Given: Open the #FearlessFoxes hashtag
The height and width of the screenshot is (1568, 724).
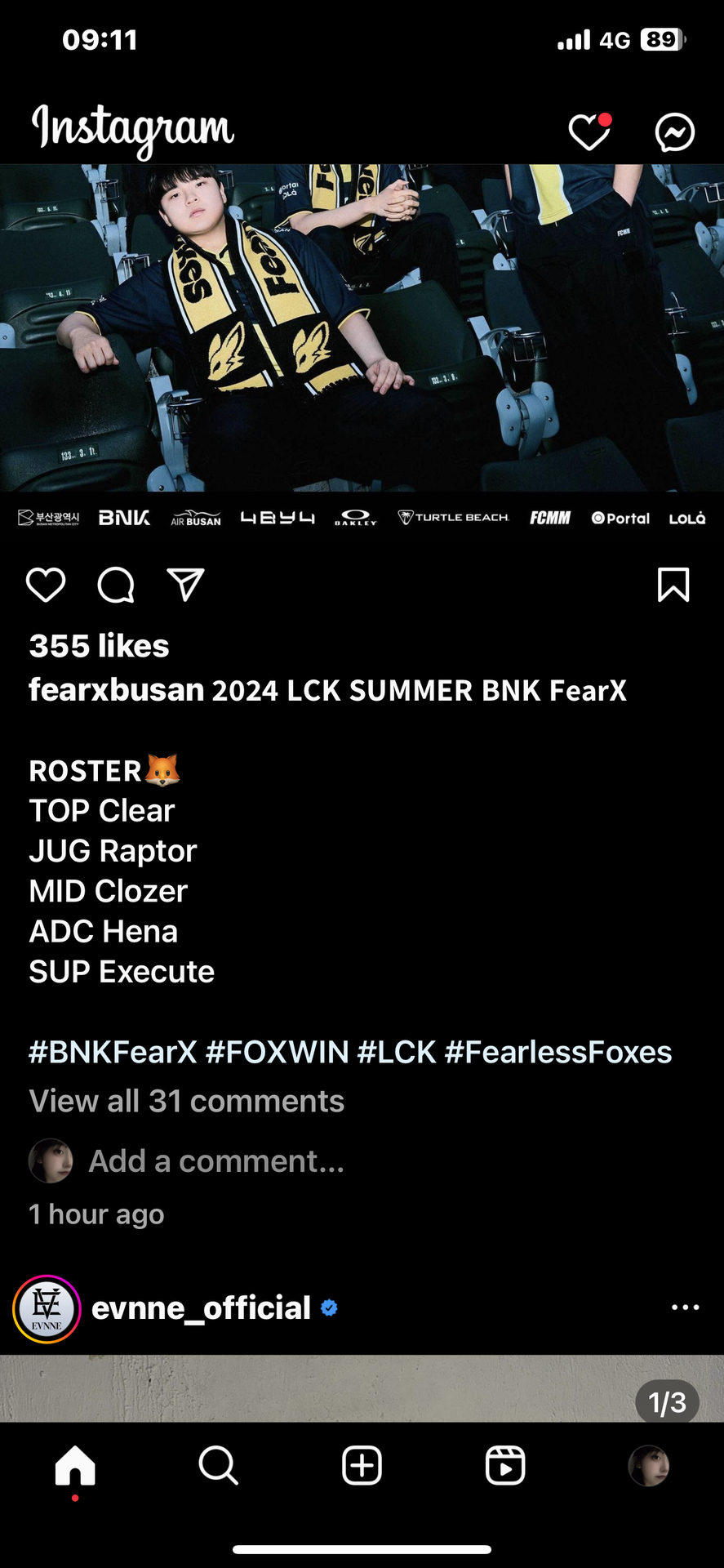Looking at the screenshot, I should coord(557,1052).
